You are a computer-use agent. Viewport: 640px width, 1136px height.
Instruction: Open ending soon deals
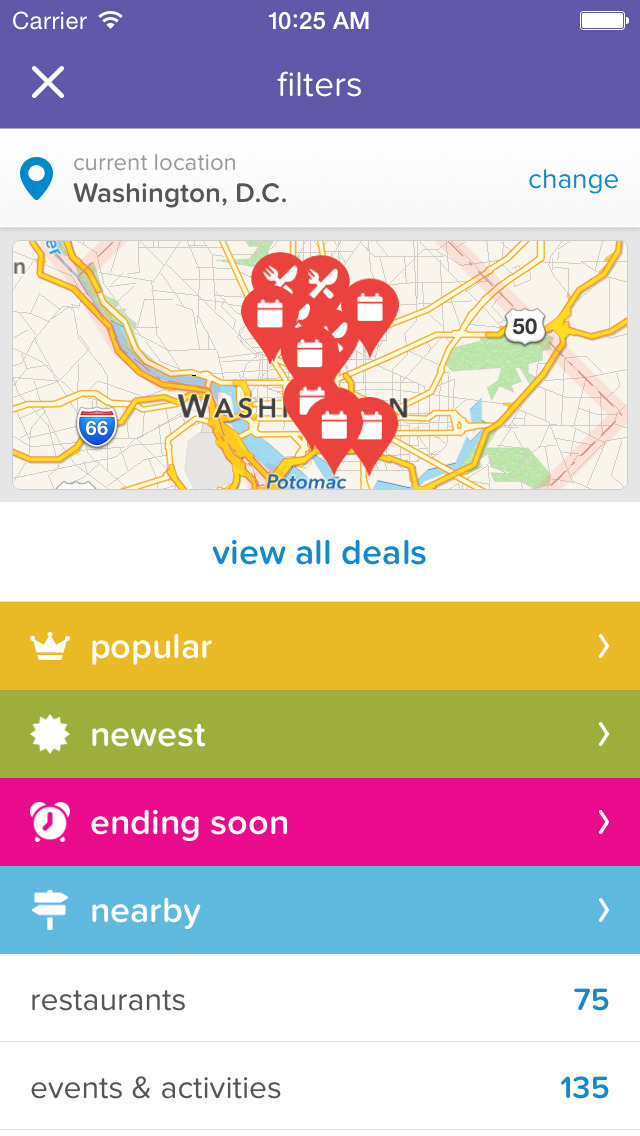click(x=320, y=822)
